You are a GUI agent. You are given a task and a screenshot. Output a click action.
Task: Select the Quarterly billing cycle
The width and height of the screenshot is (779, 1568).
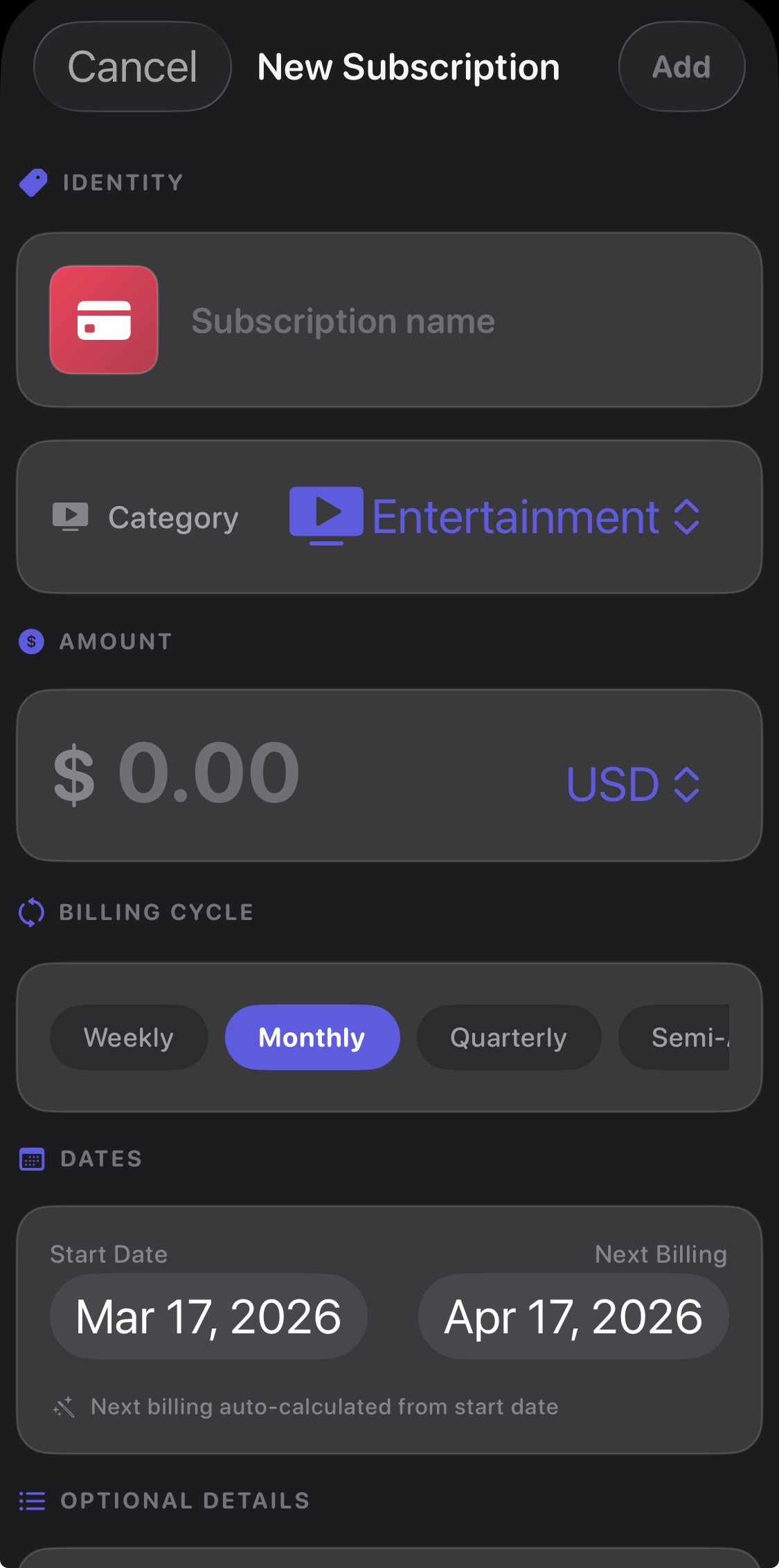tap(508, 1037)
